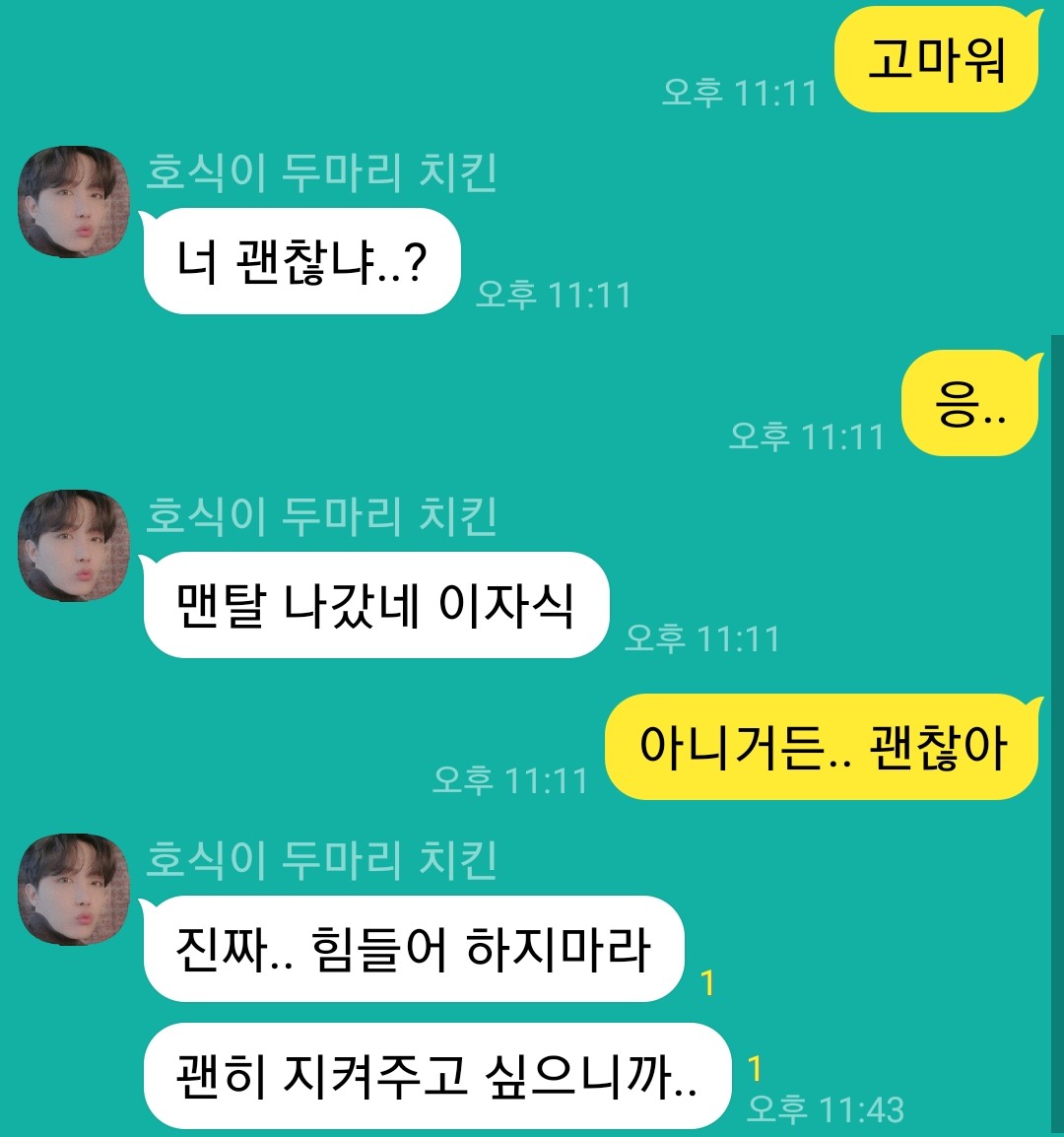This screenshot has height=1137, width=1064.
Task: Open profile photo beside "너 괜찮냐..?" message
Action: coord(75,202)
